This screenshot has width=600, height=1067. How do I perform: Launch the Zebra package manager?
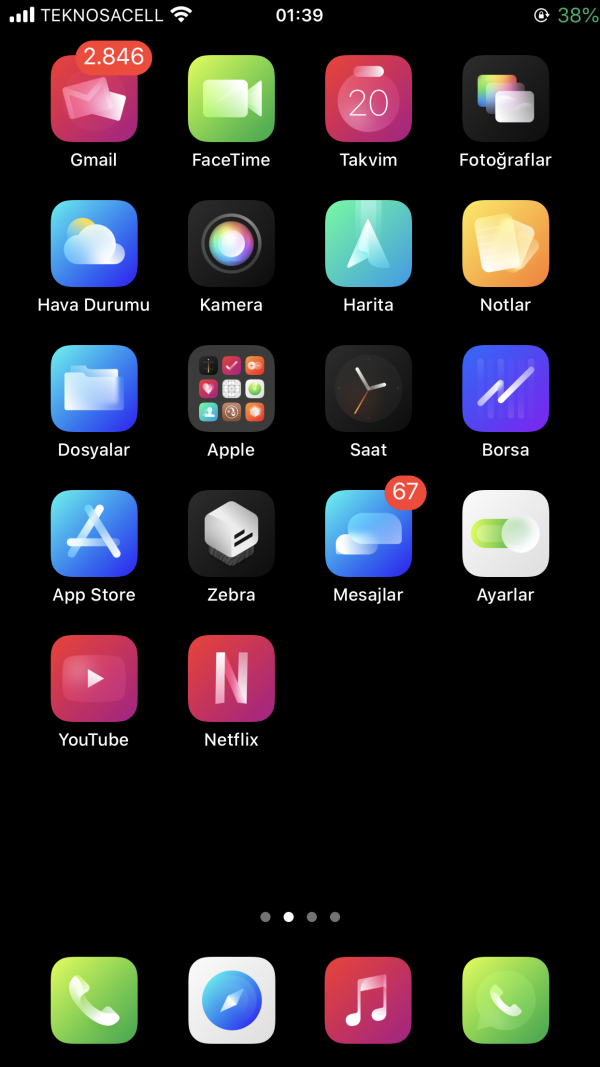pyautogui.click(x=231, y=534)
